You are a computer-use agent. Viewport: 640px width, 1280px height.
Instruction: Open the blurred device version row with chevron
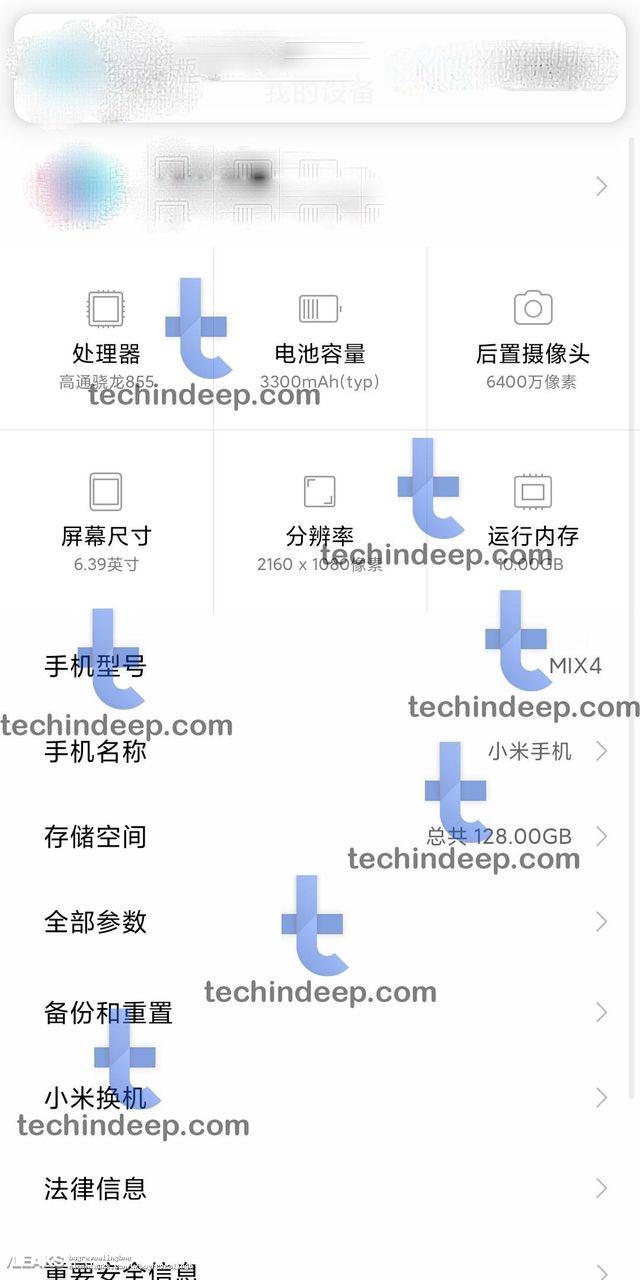click(x=320, y=187)
